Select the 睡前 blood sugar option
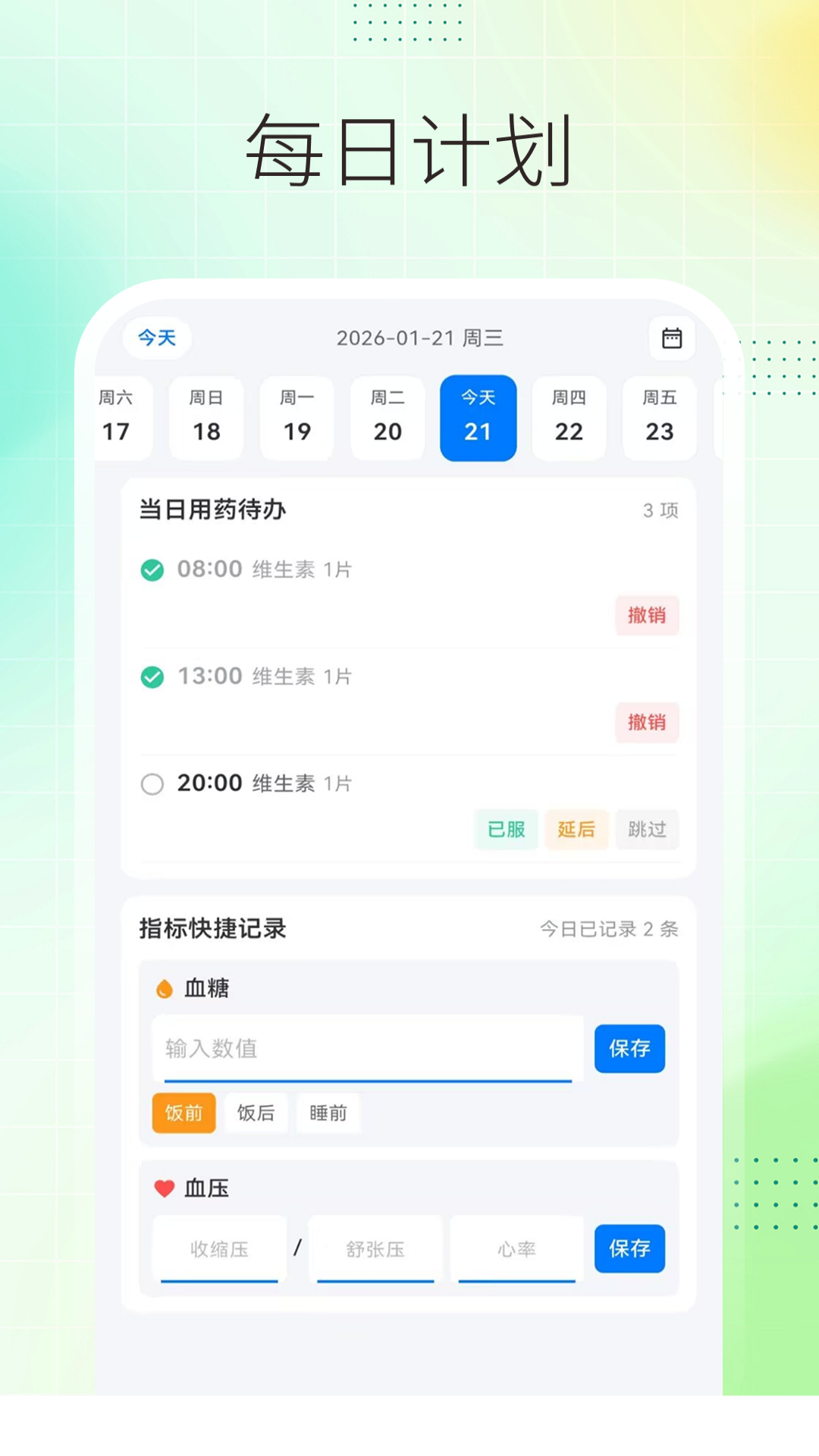The width and height of the screenshot is (819, 1456). [328, 1112]
